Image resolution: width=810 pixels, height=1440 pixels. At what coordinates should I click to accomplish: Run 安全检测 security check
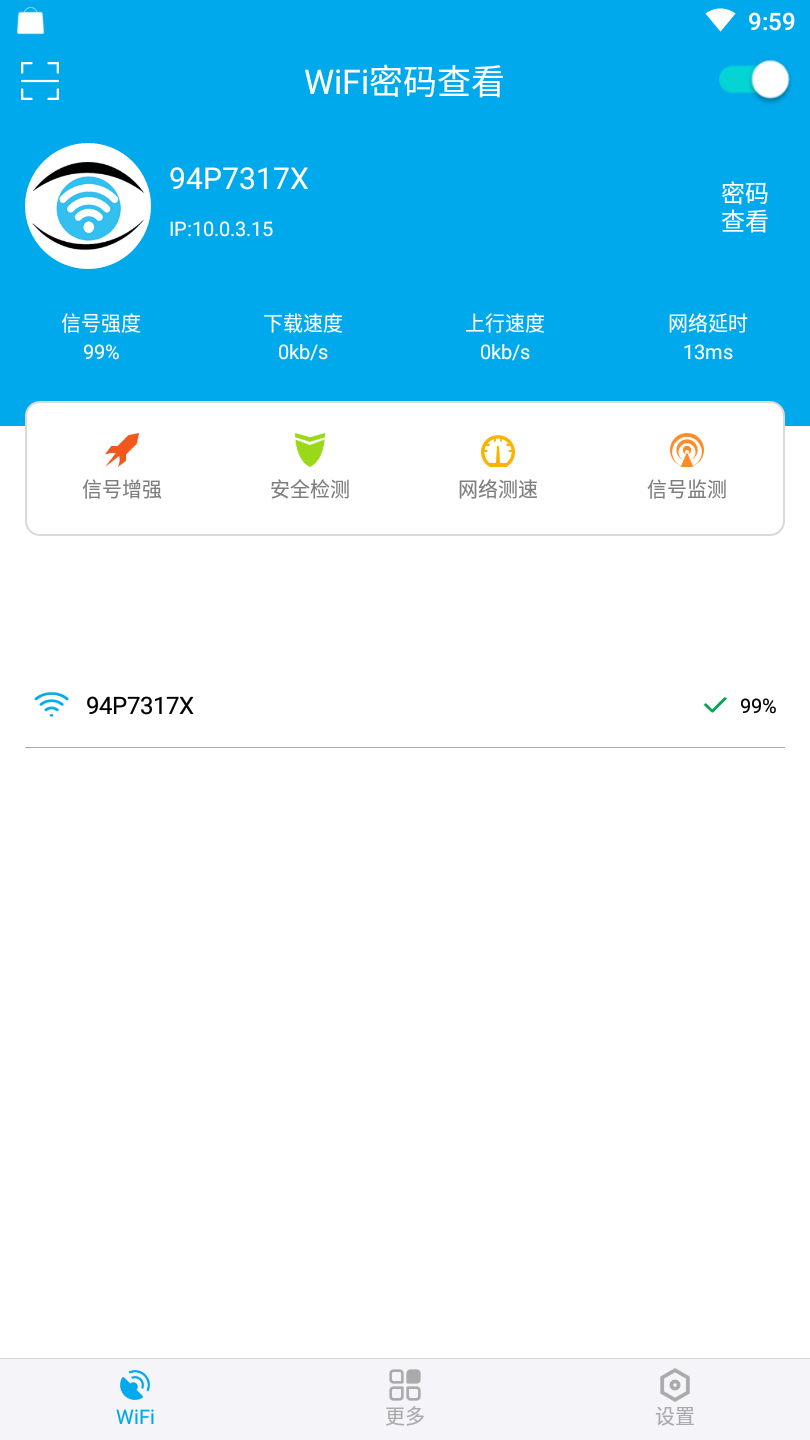click(x=310, y=467)
